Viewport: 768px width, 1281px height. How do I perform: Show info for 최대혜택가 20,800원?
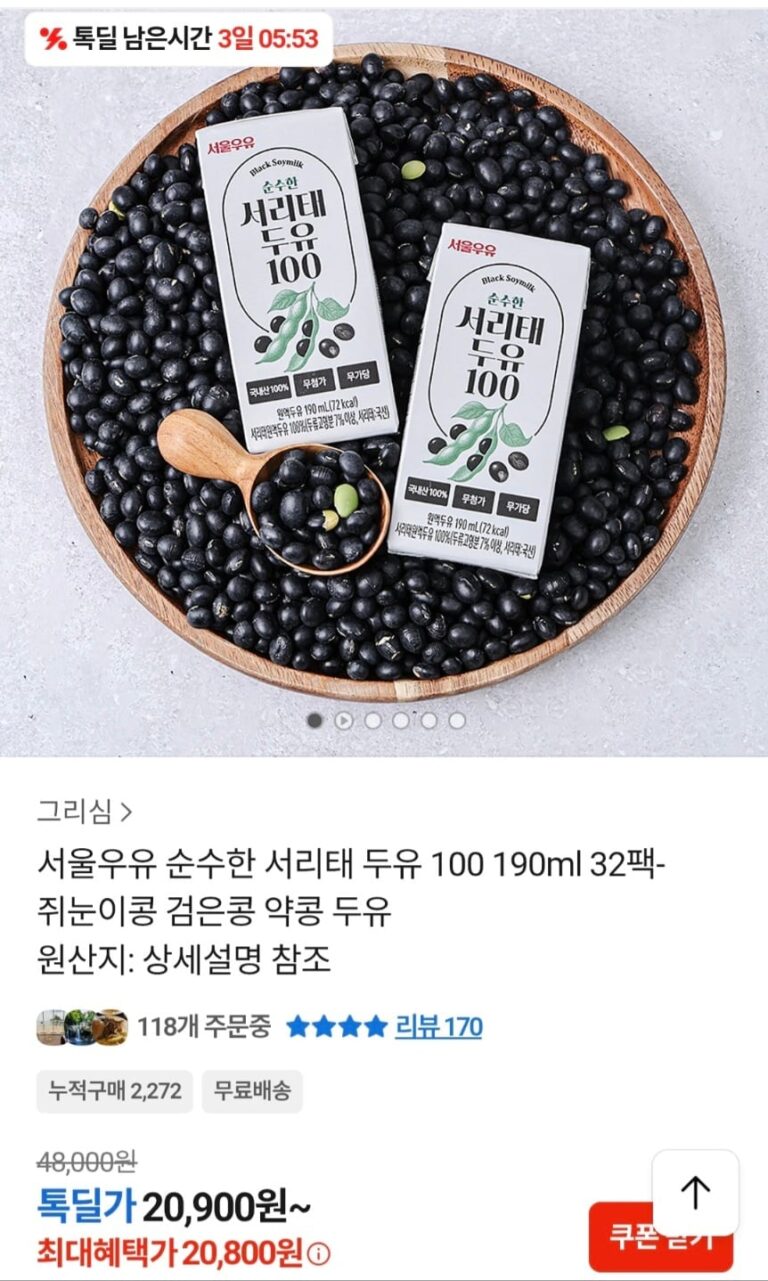pyautogui.click(x=319, y=1253)
